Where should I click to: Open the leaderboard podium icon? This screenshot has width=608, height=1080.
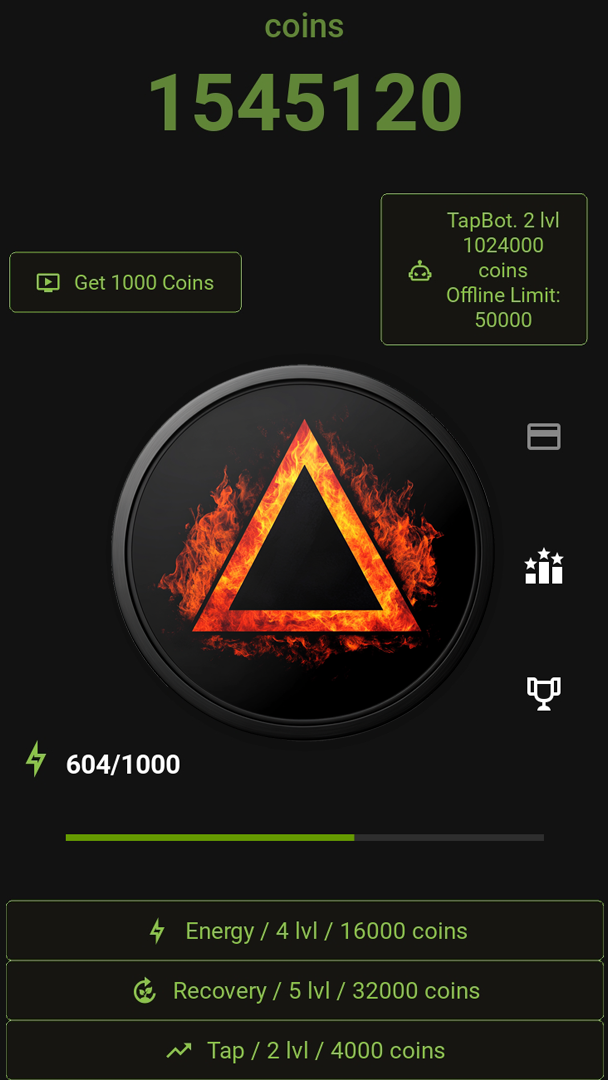[544, 565]
